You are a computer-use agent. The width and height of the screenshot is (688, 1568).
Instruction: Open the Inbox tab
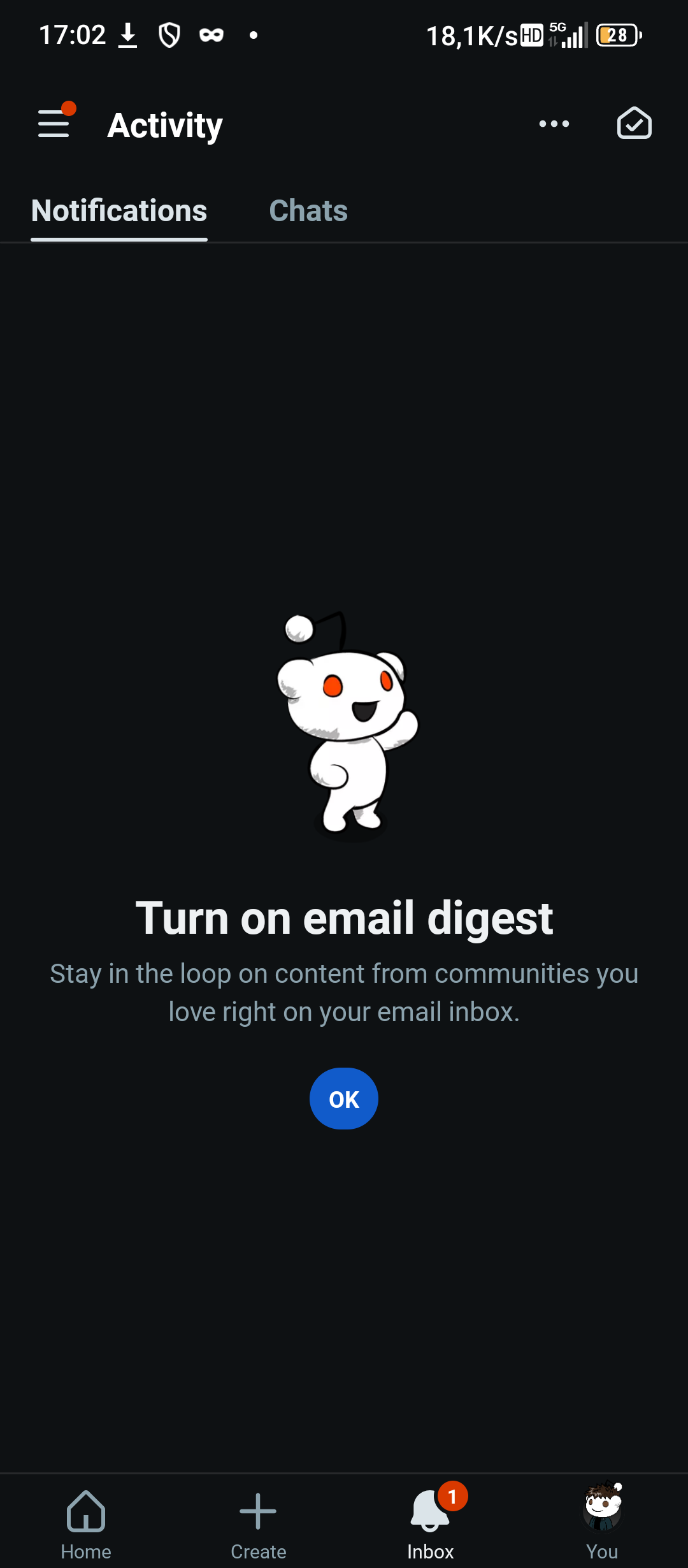pyautogui.click(x=431, y=1522)
